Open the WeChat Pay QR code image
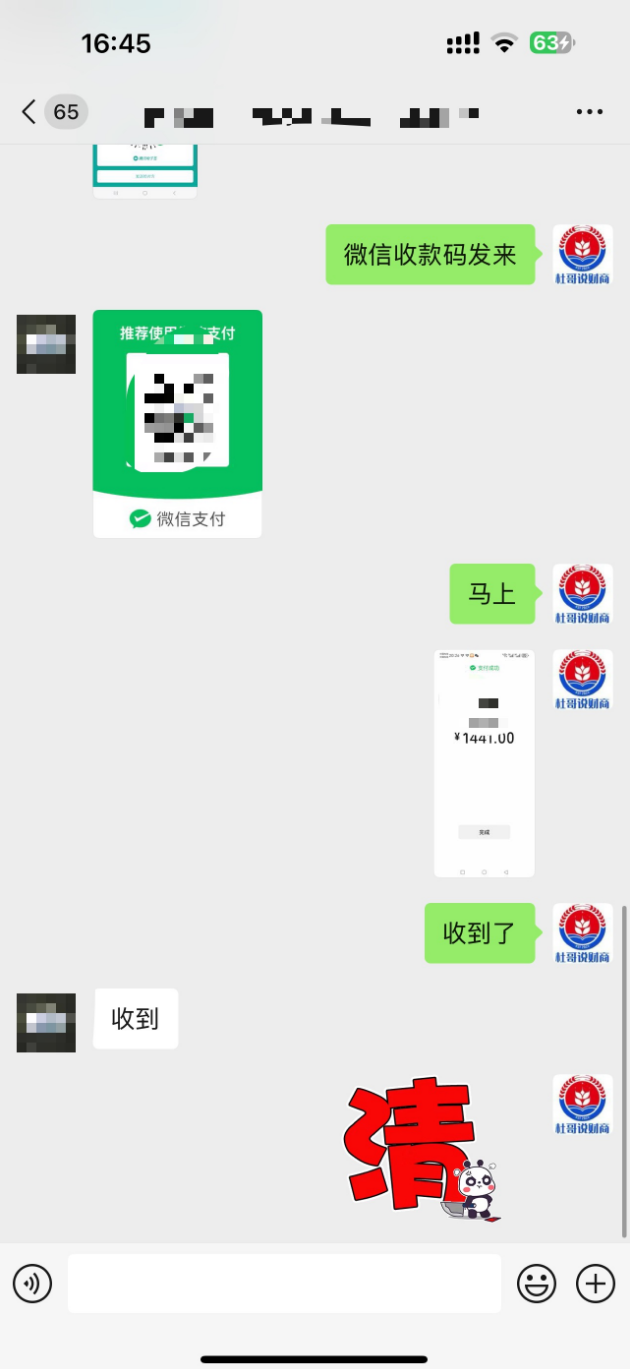Screen dimensions: 630x1369 click(178, 423)
